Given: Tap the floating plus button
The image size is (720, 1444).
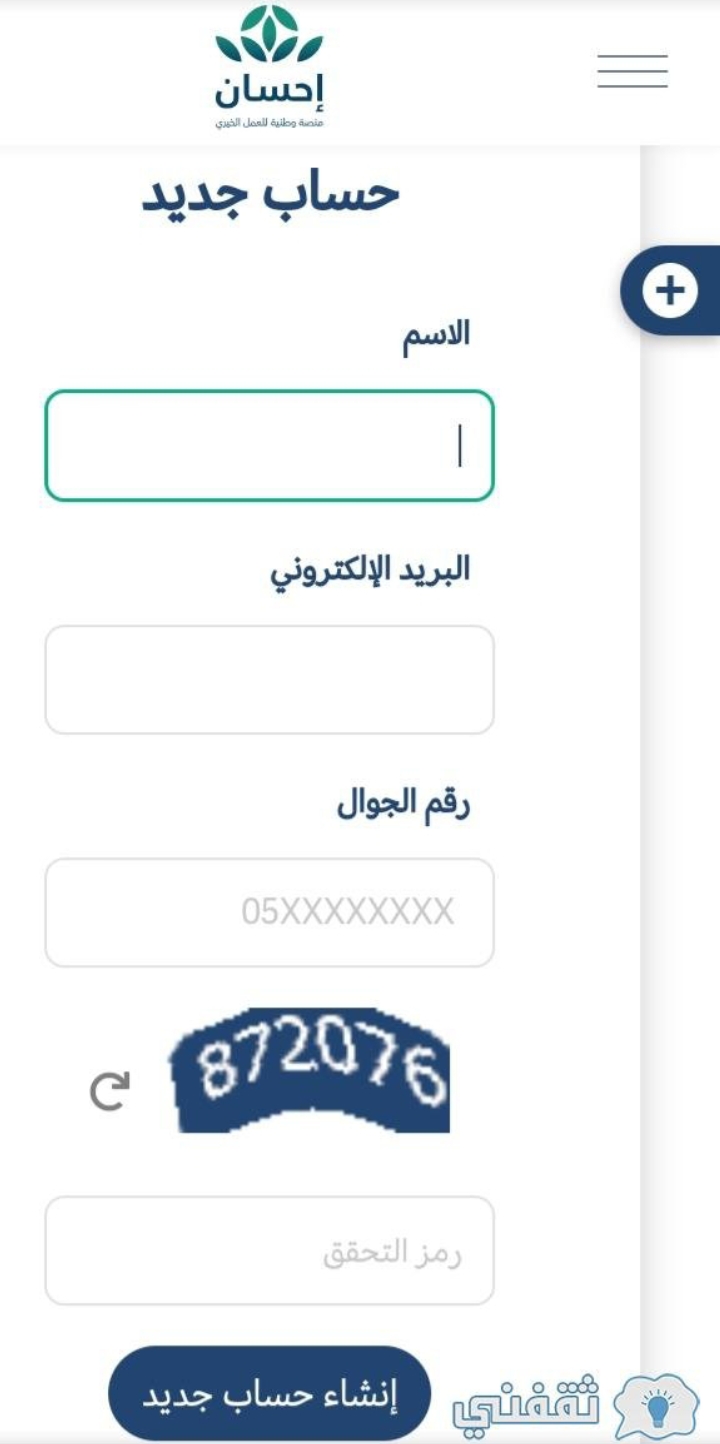Looking at the screenshot, I should (x=669, y=291).
